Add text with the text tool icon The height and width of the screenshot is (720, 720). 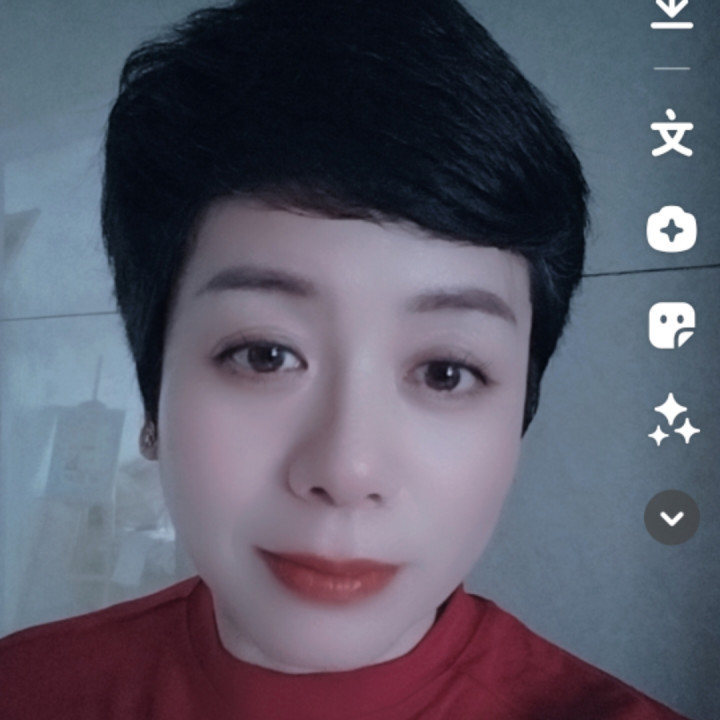pyautogui.click(x=672, y=134)
